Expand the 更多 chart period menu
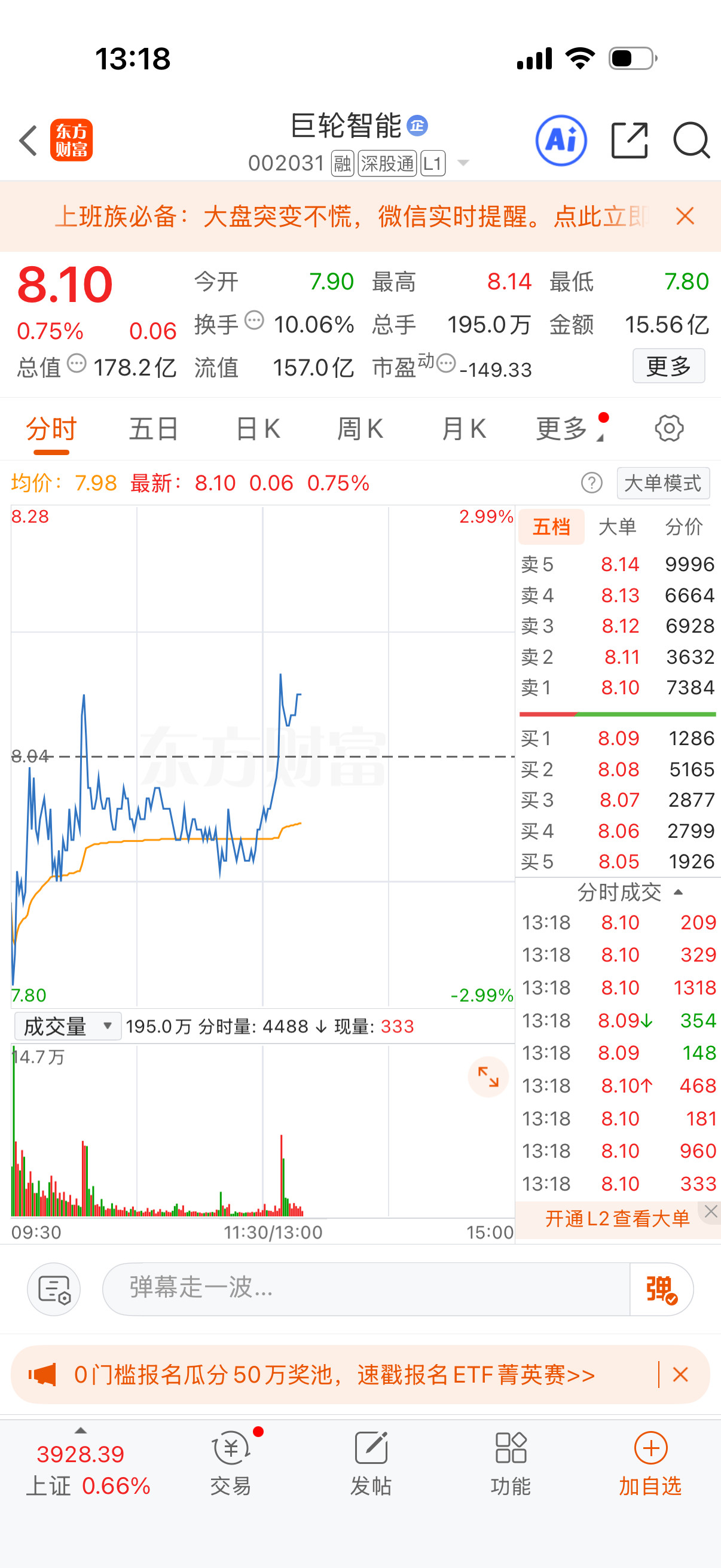 tap(563, 428)
